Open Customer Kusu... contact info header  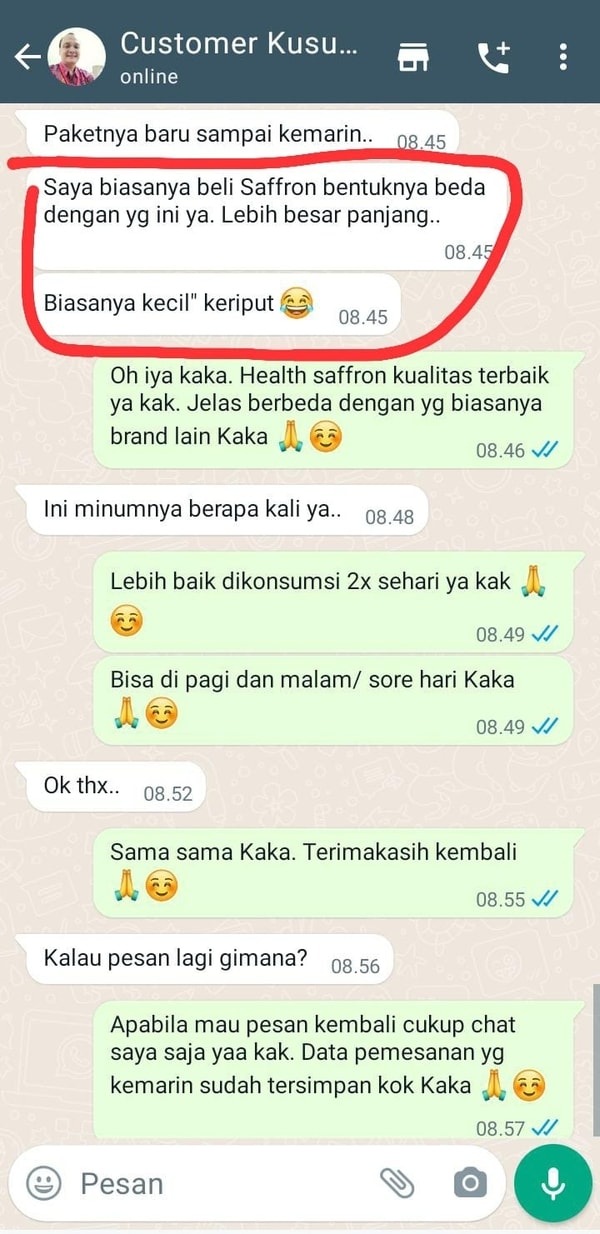[238, 57]
